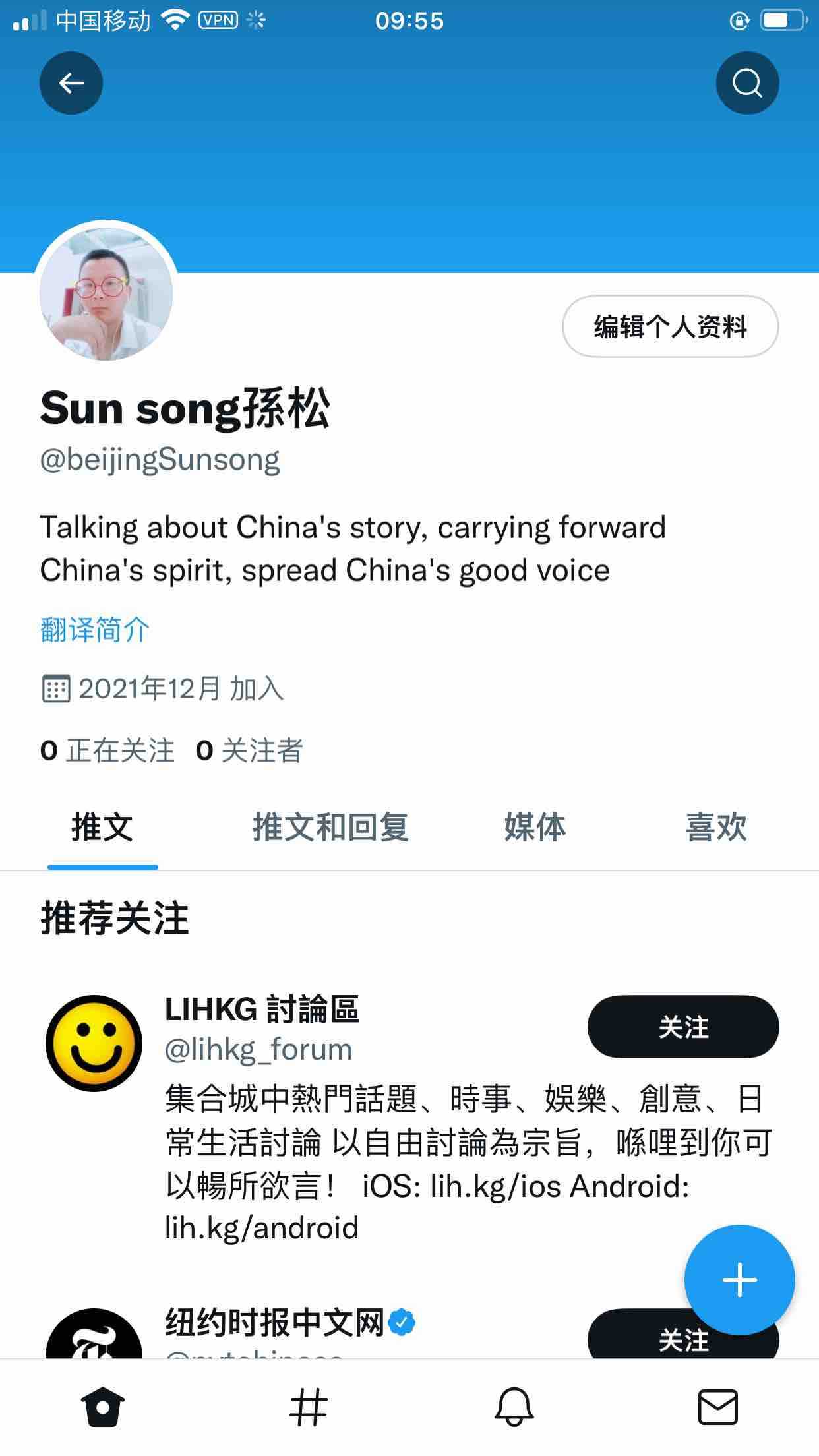Open the 纽约时报中文网 profile
The width and height of the screenshot is (819, 1456).
coord(274,1323)
